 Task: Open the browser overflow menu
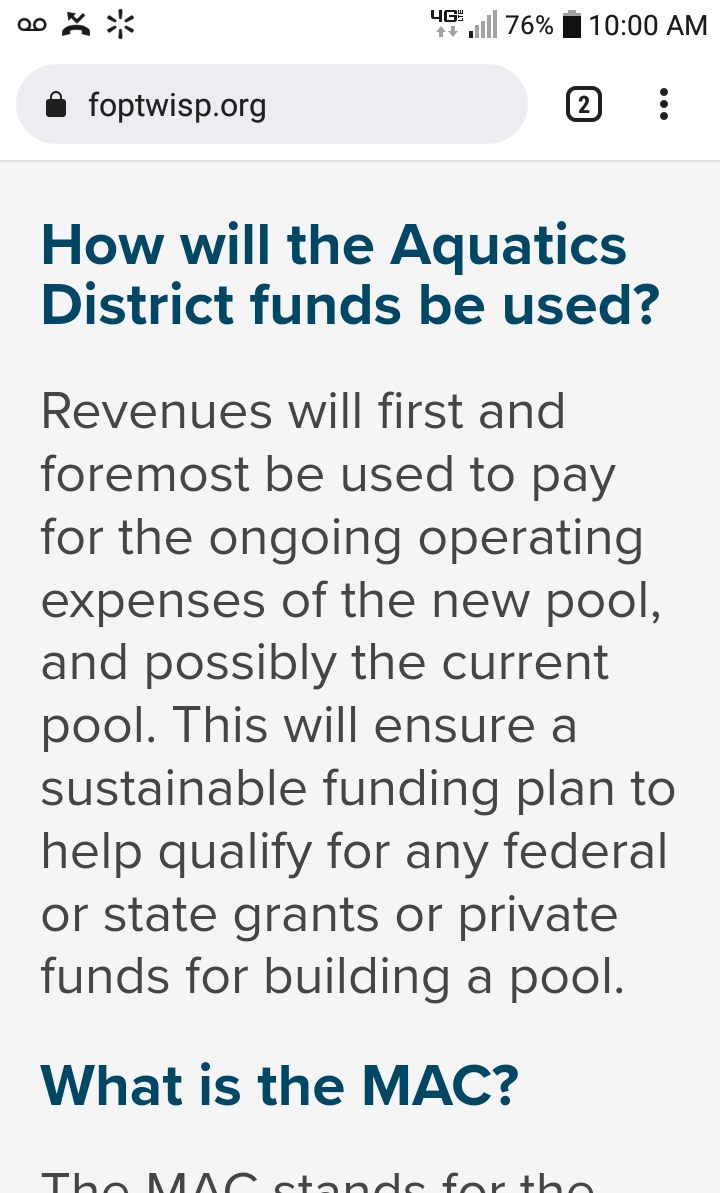click(x=664, y=105)
